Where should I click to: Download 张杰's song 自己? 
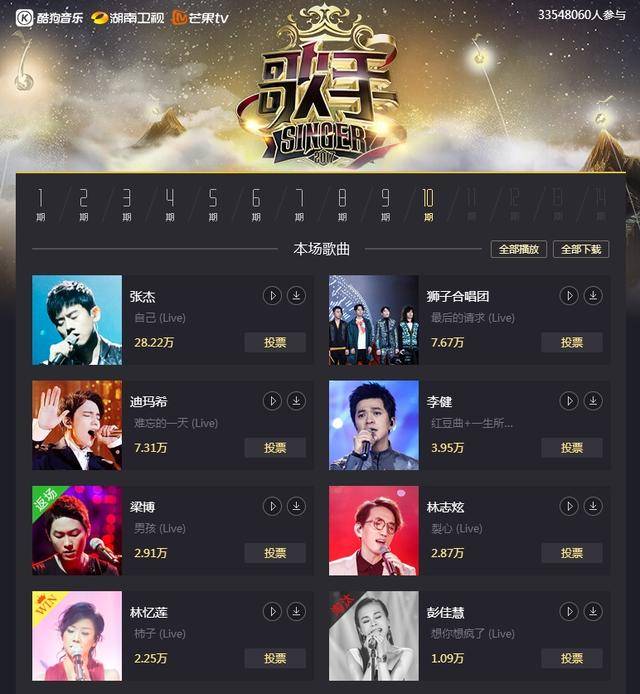(x=296, y=295)
